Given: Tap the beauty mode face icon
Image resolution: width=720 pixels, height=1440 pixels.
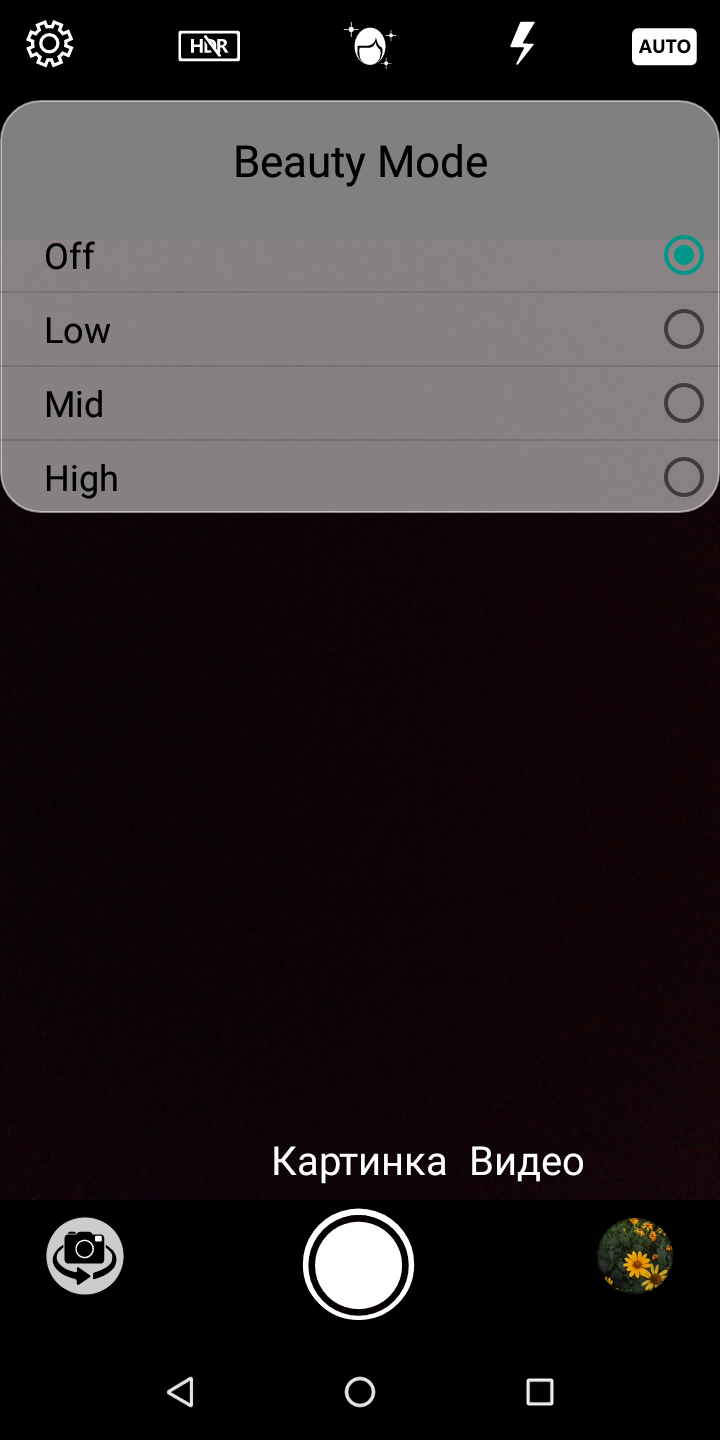Looking at the screenshot, I should coord(370,45).
